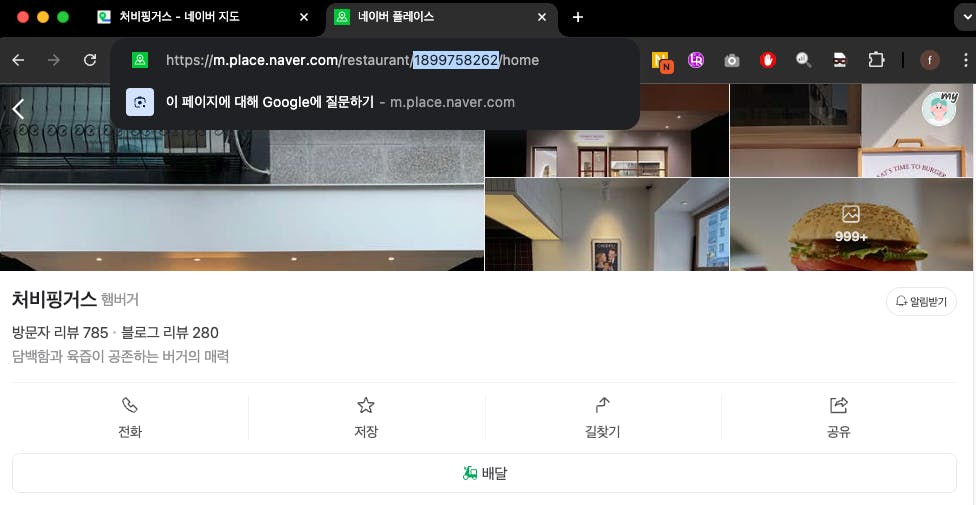Open the browser extensions puzzle icon

click(x=876, y=60)
